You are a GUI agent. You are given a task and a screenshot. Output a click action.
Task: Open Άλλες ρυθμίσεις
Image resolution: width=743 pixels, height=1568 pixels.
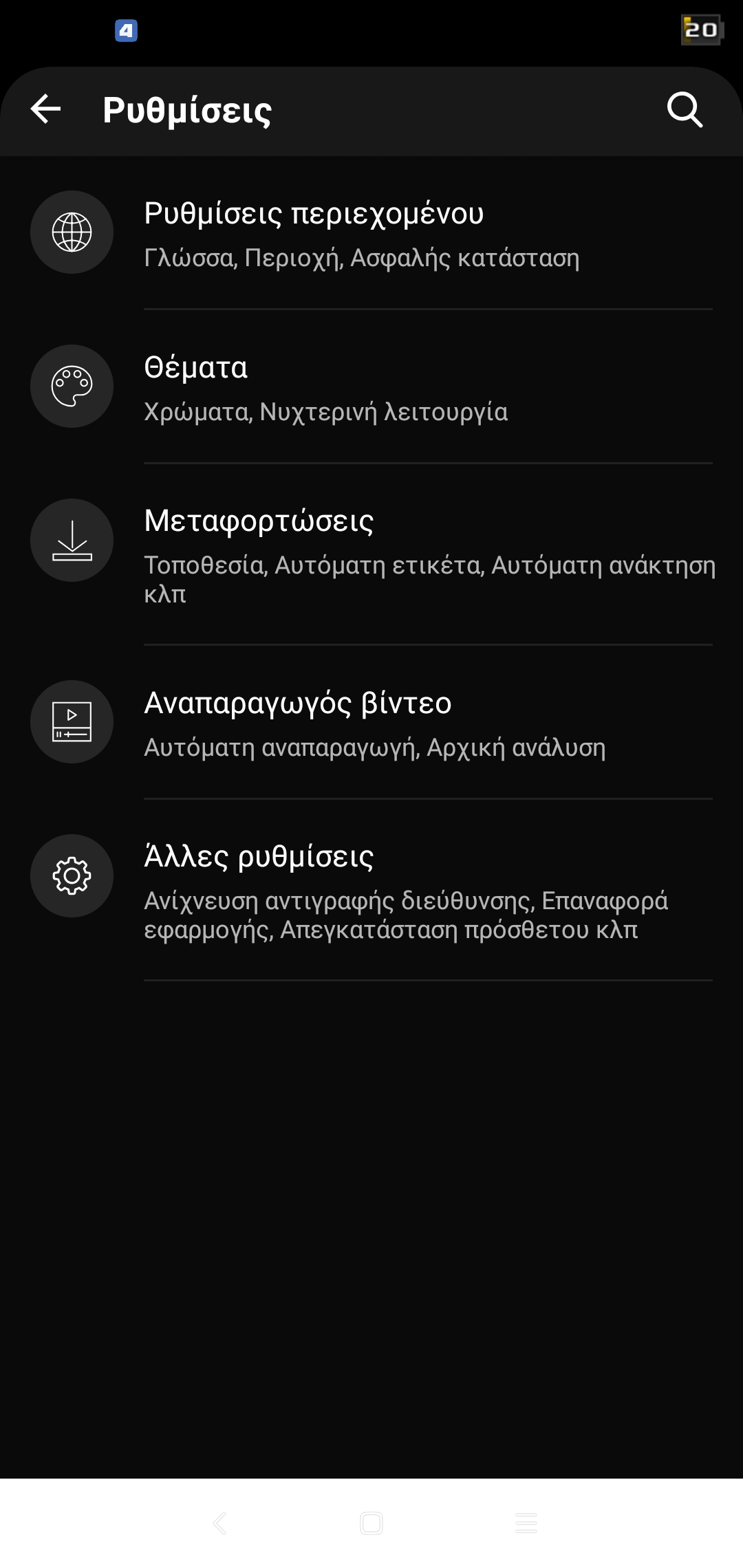tap(371, 890)
